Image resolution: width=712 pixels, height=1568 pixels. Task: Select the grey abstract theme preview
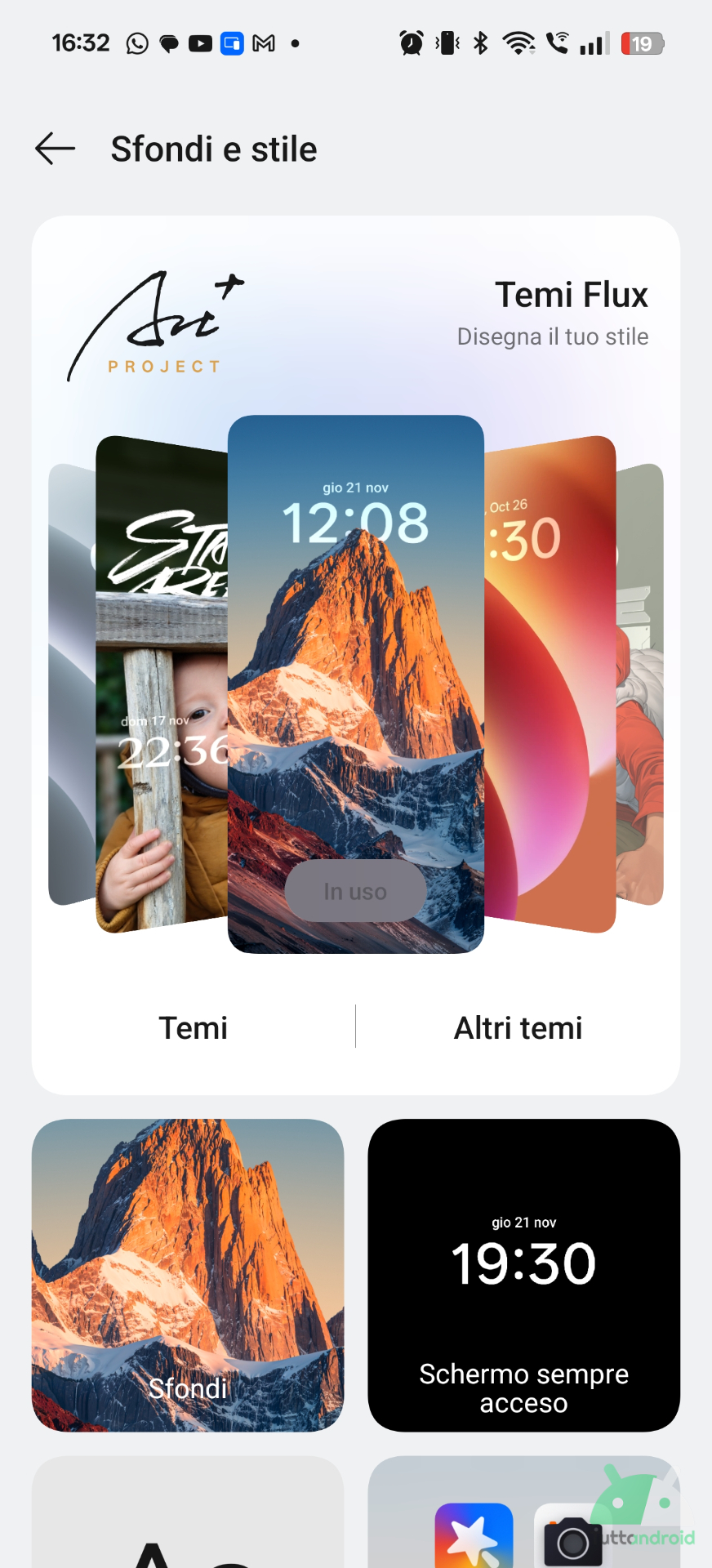pyautogui.click(x=71, y=686)
